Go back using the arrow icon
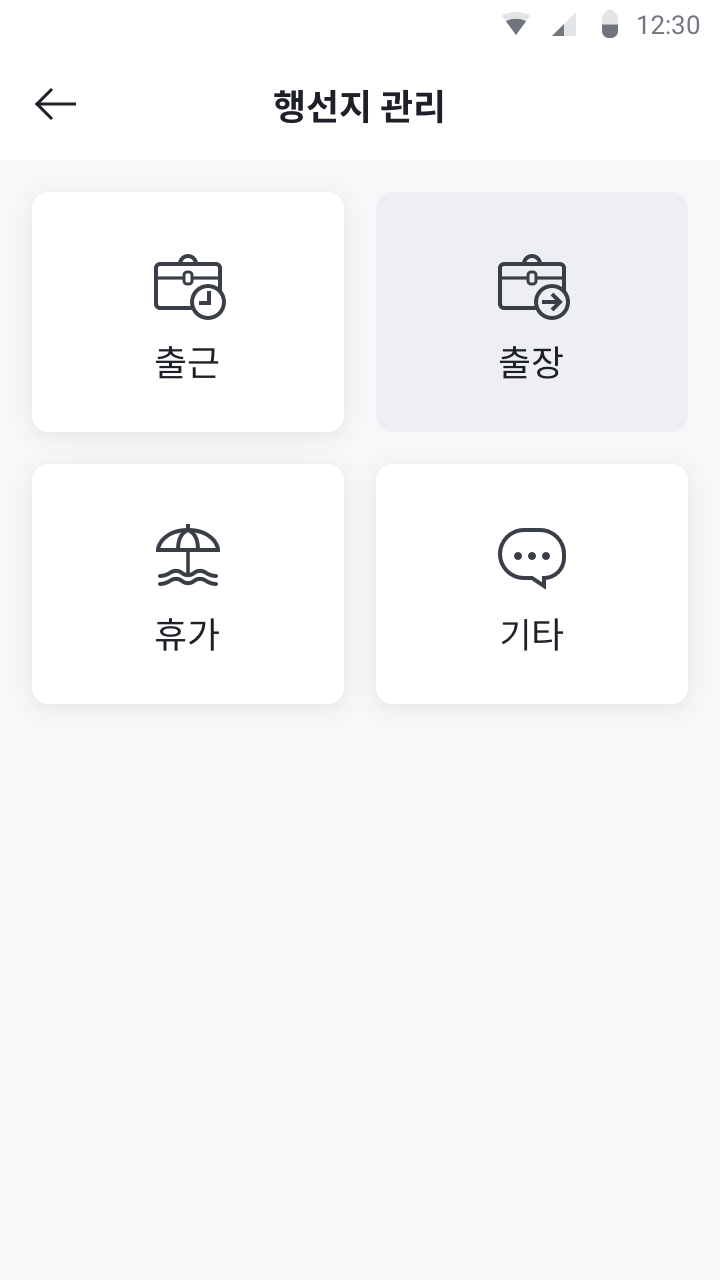Screen dimensions: 720x1280 coord(55,104)
